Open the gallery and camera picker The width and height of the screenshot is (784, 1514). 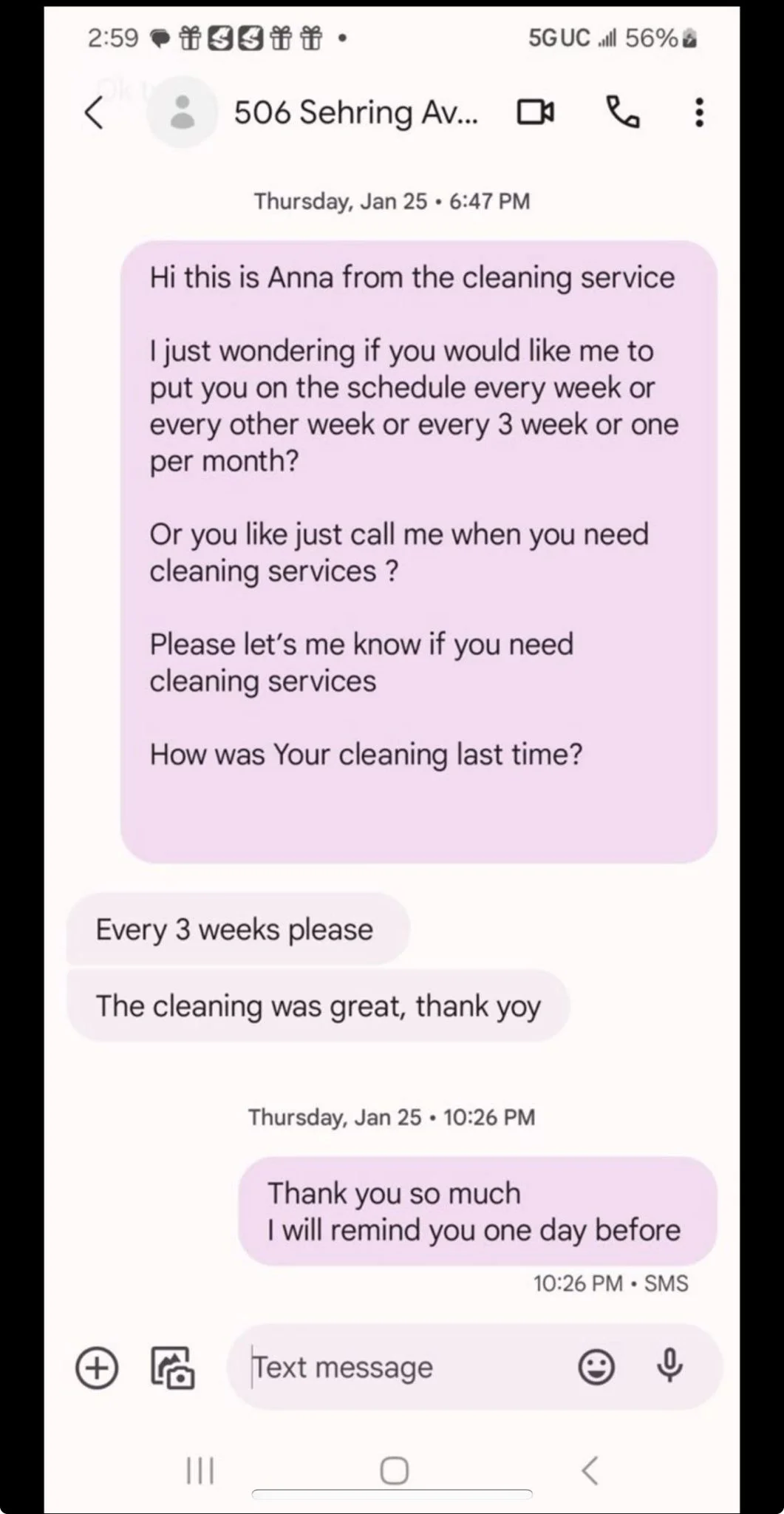pos(172,1367)
